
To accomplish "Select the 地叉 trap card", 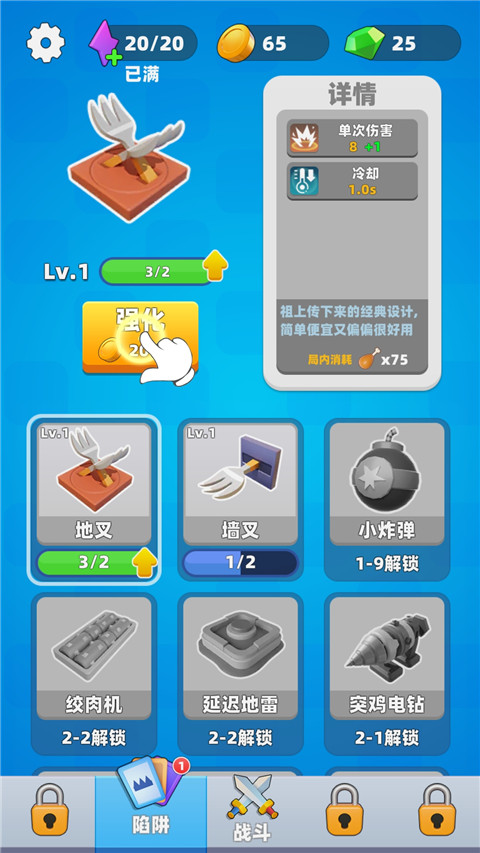I will click(94, 499).
